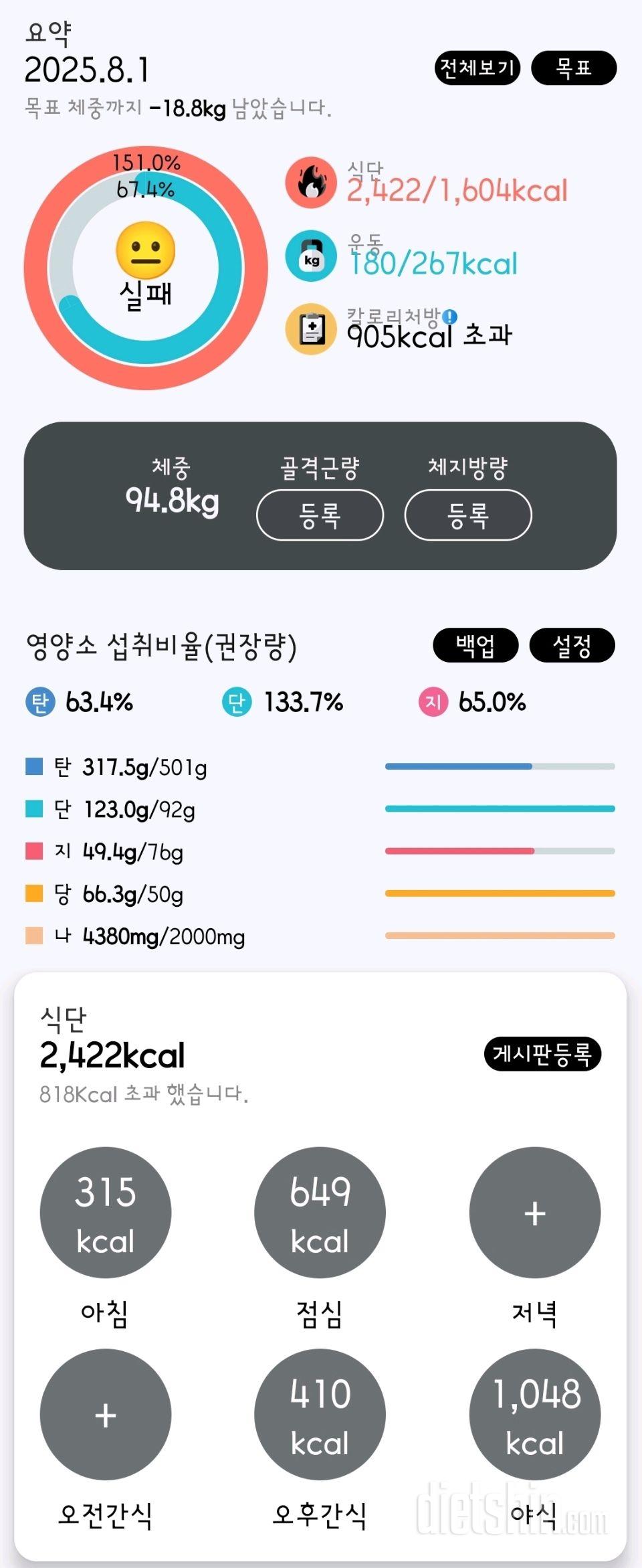Screen dimensions: 642x1568
Task: Add an 오전간식 snack entry
Action: click(x=106, y=1414)
